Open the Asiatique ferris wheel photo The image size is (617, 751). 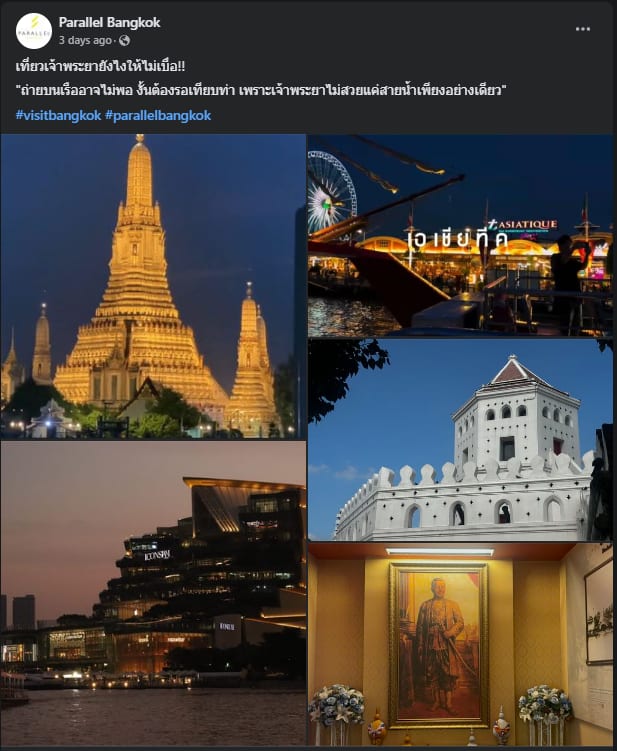tap(460, 236)
